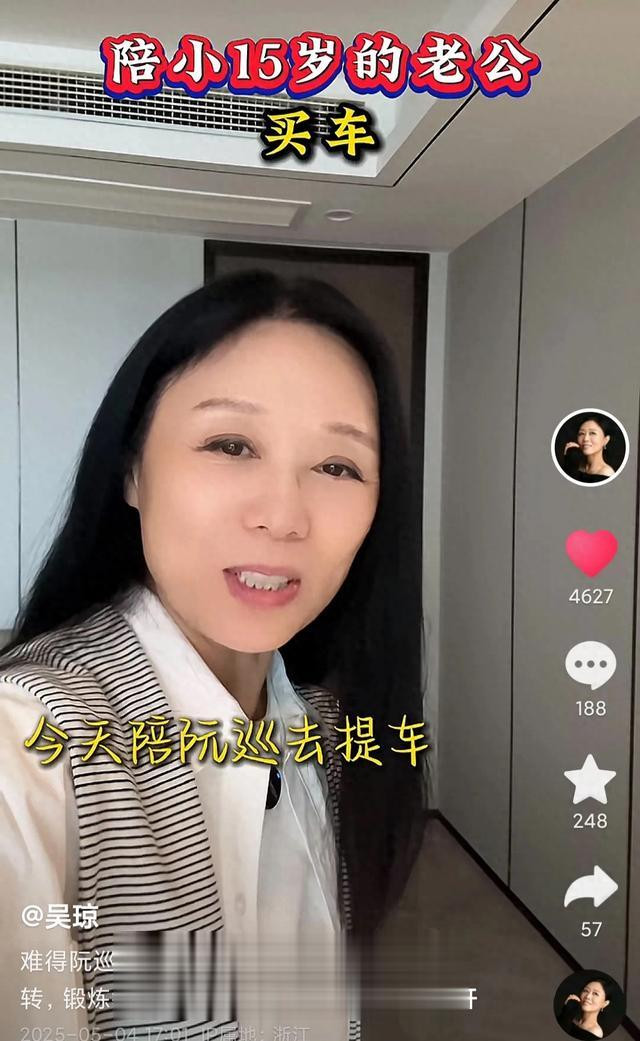
Task: Add video to favorites with star
Action: point(590,779)
